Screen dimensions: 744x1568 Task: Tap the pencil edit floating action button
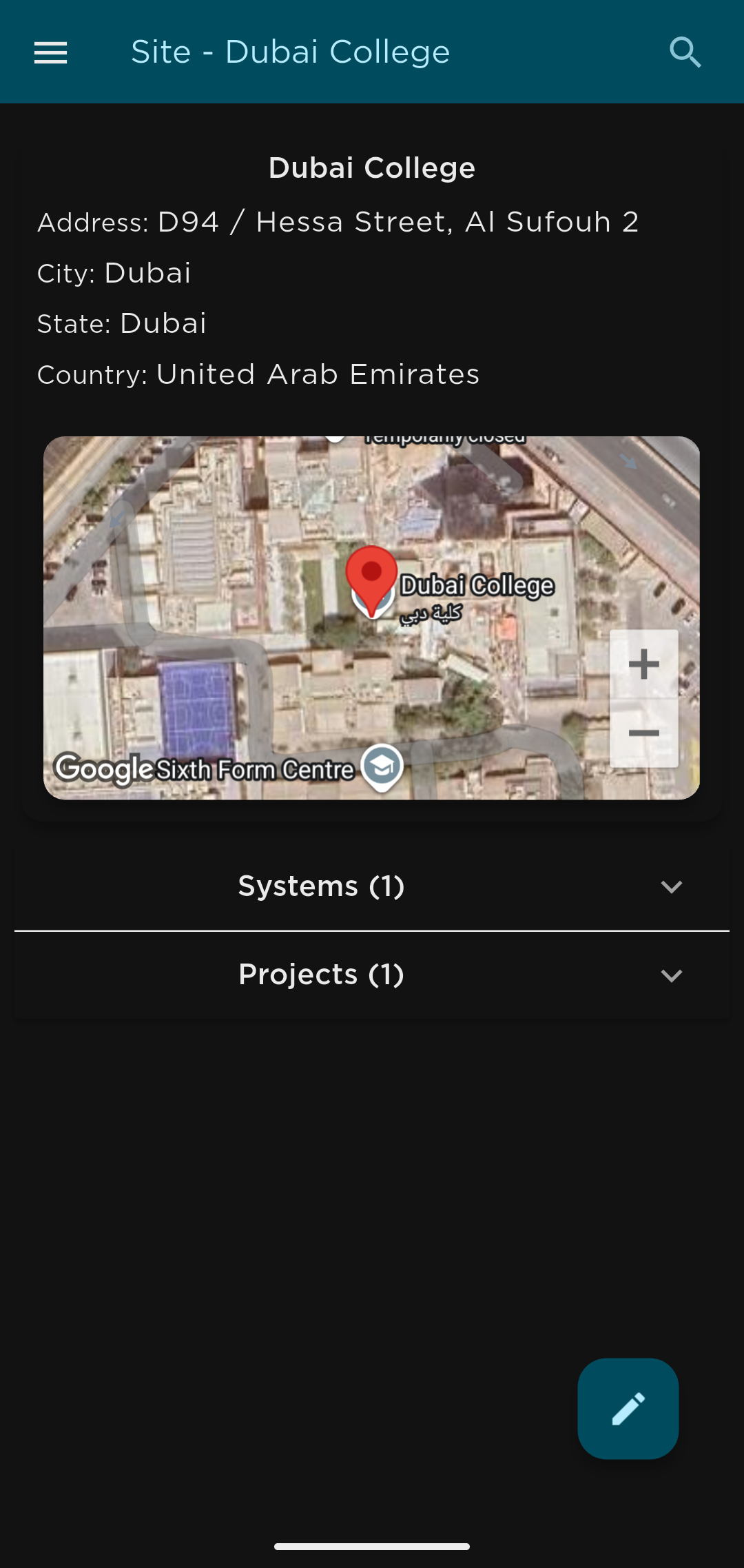tap(627, 1409)
